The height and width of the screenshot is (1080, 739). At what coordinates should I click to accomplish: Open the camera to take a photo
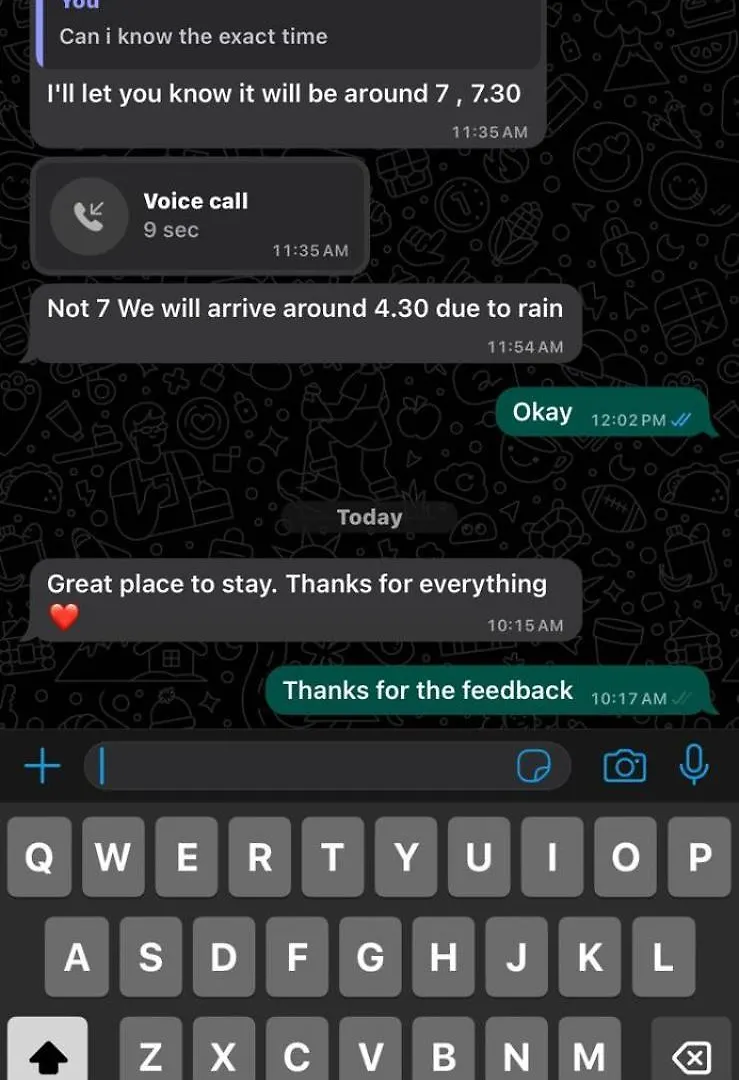624,767
